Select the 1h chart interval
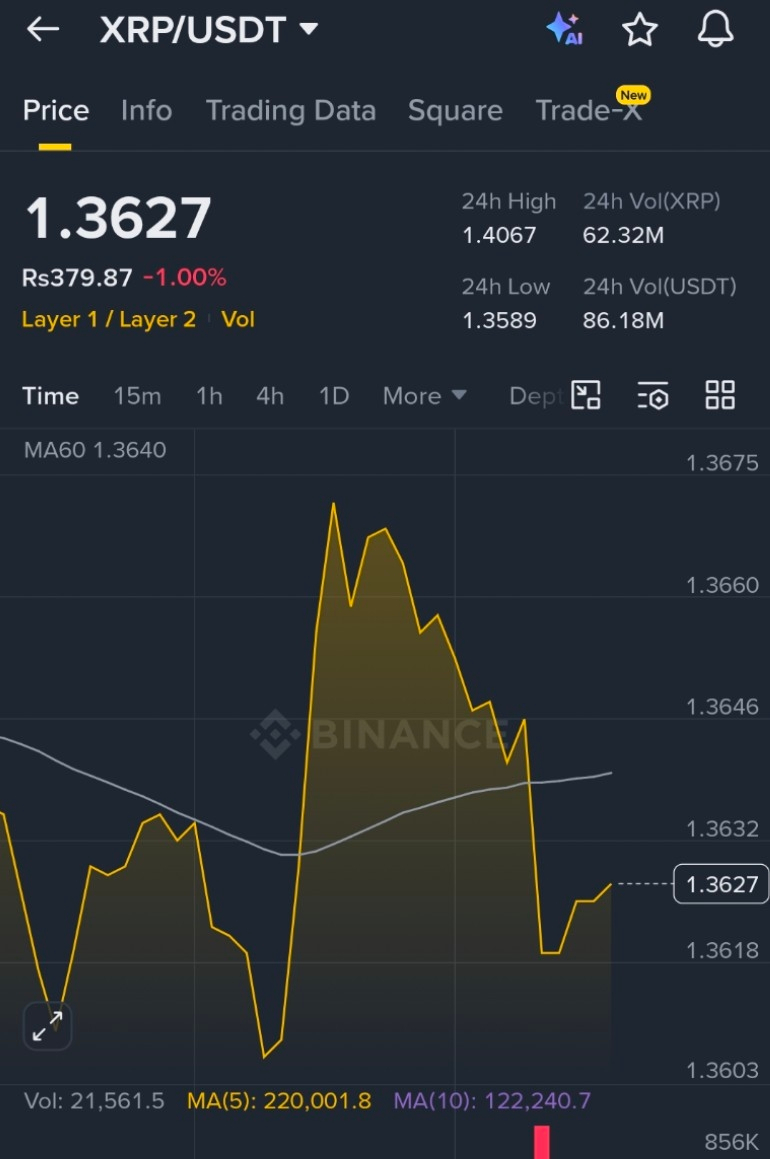Viewport: 770px width, 1159px height. [209, 396]
